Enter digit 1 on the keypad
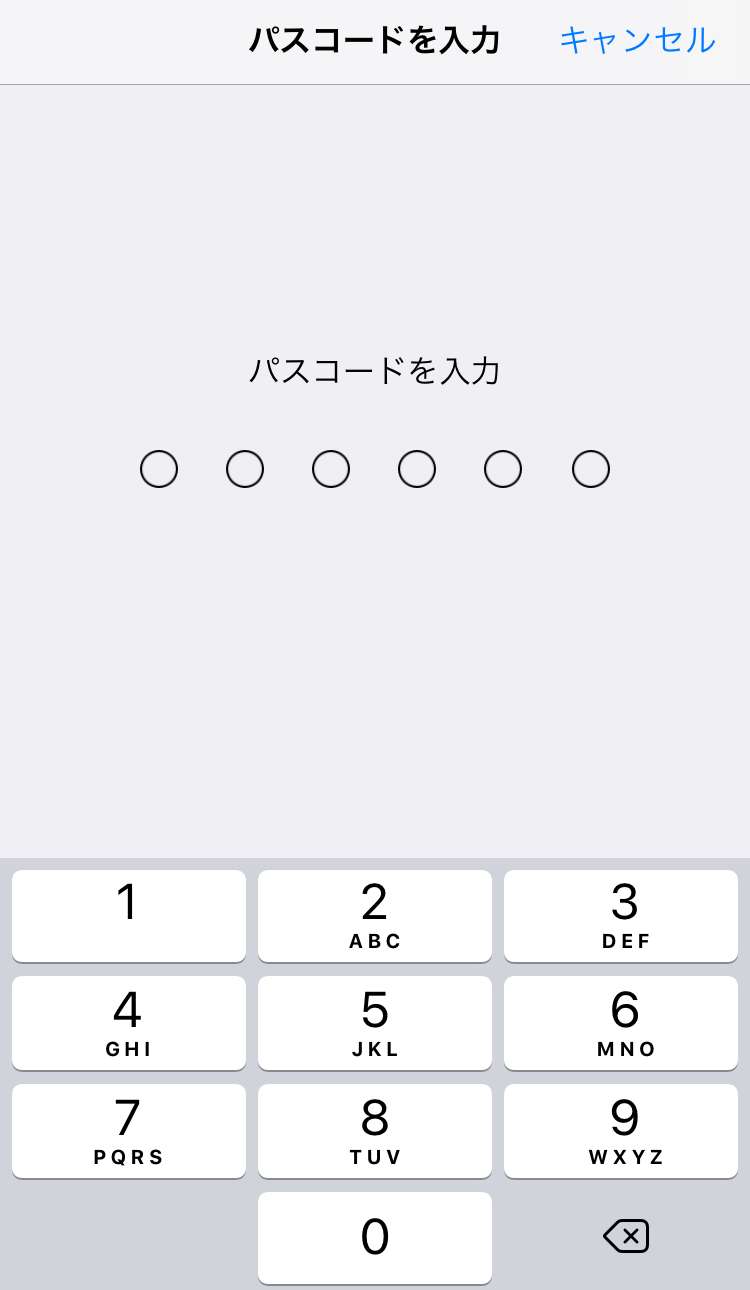 [x=128, y=915]
